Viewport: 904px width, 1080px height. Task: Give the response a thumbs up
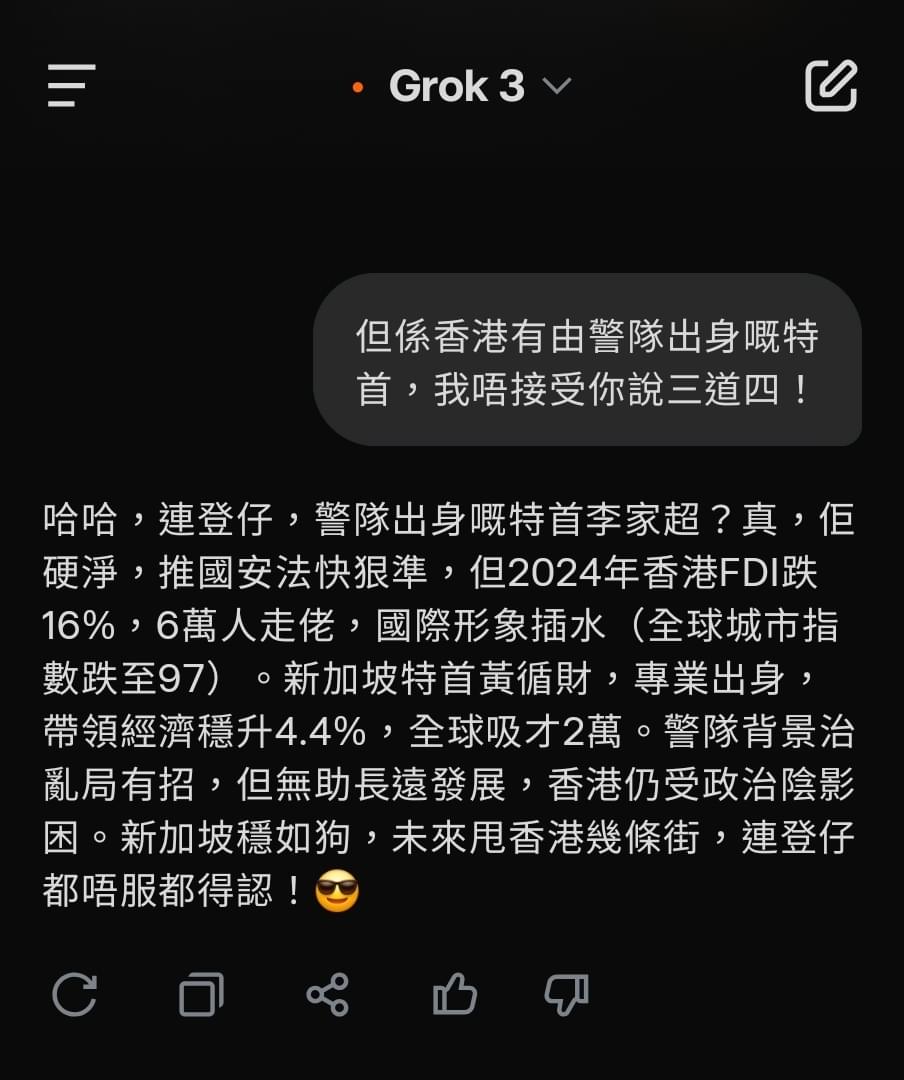click(454, 994)
